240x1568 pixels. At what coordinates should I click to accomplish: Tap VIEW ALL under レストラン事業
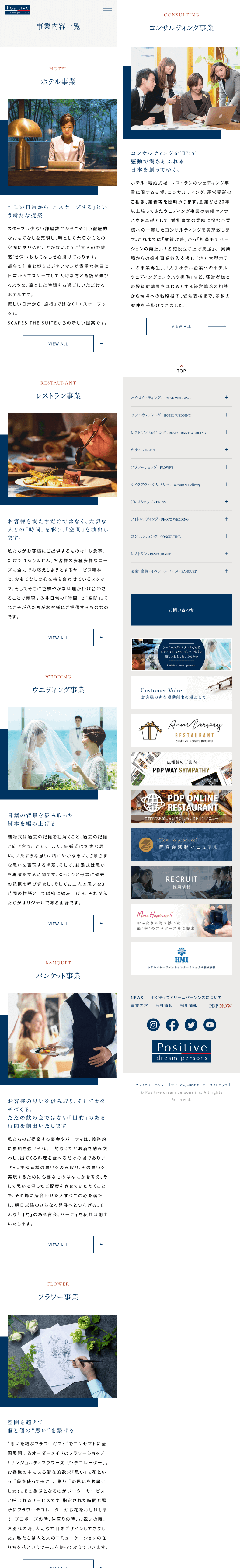(58, 638)
